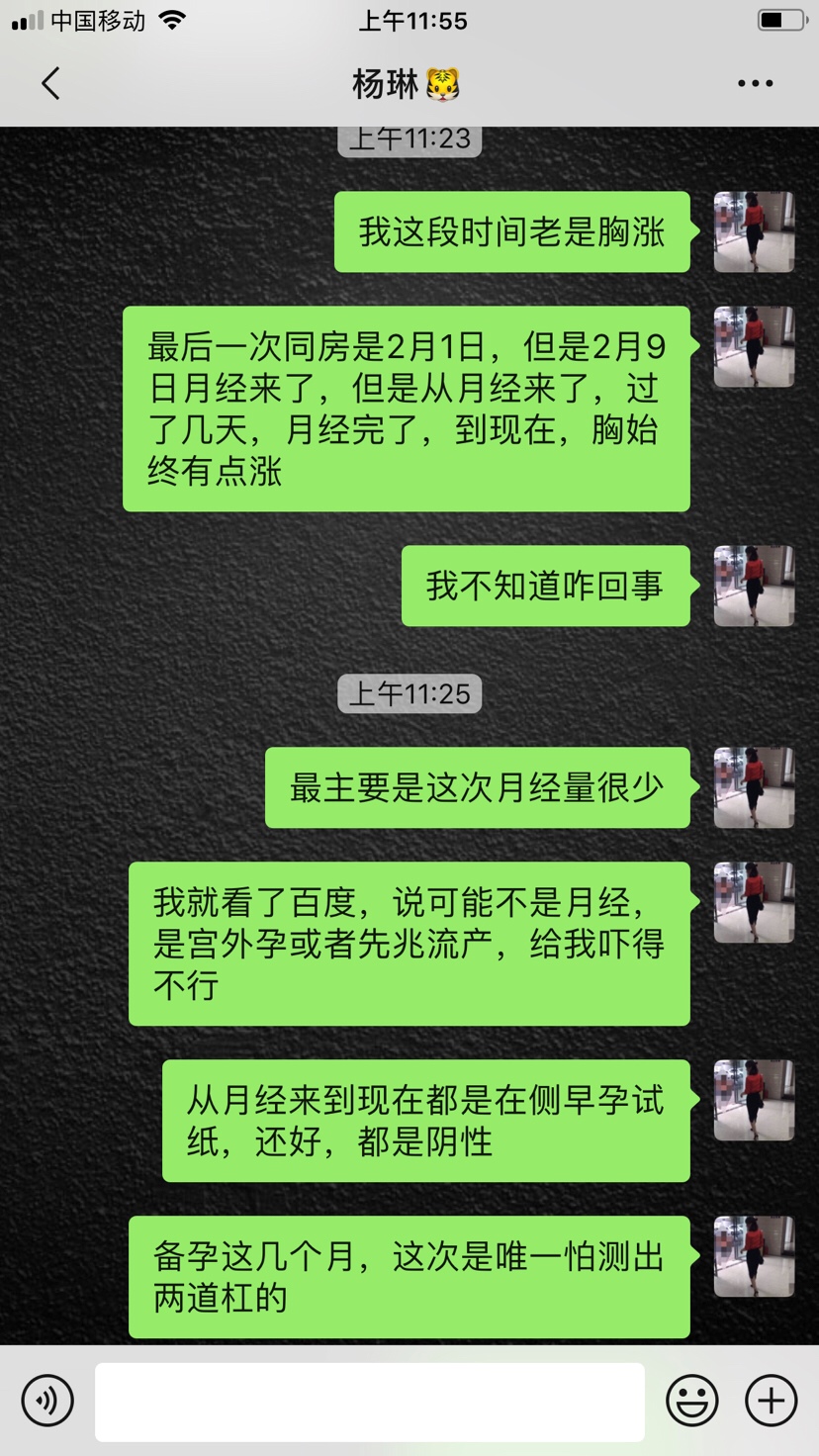This screenshot has height=1456, width=819.
Task: Tap the message text input field
Action: pos(369,1401)
